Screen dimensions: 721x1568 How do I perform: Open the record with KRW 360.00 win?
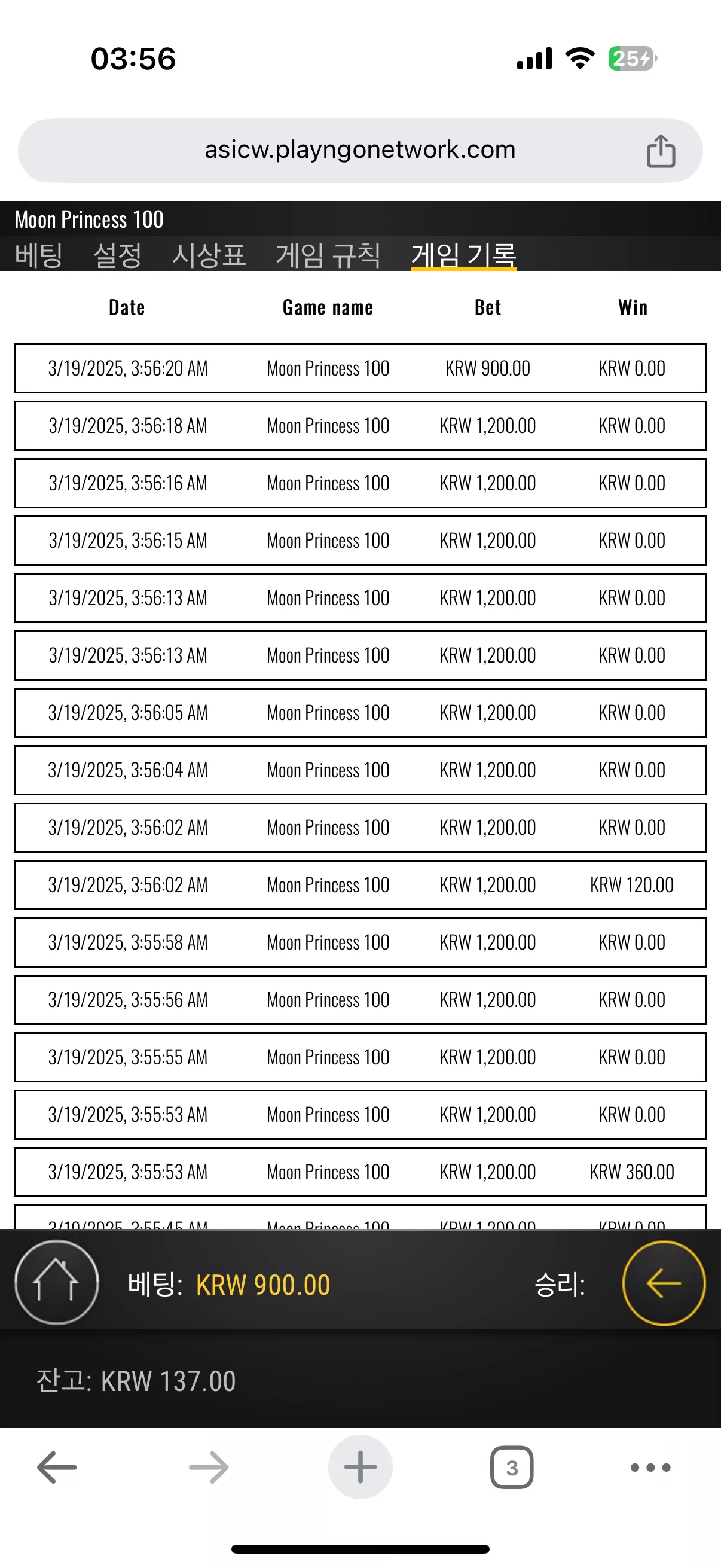click(x=360, y=1172)
